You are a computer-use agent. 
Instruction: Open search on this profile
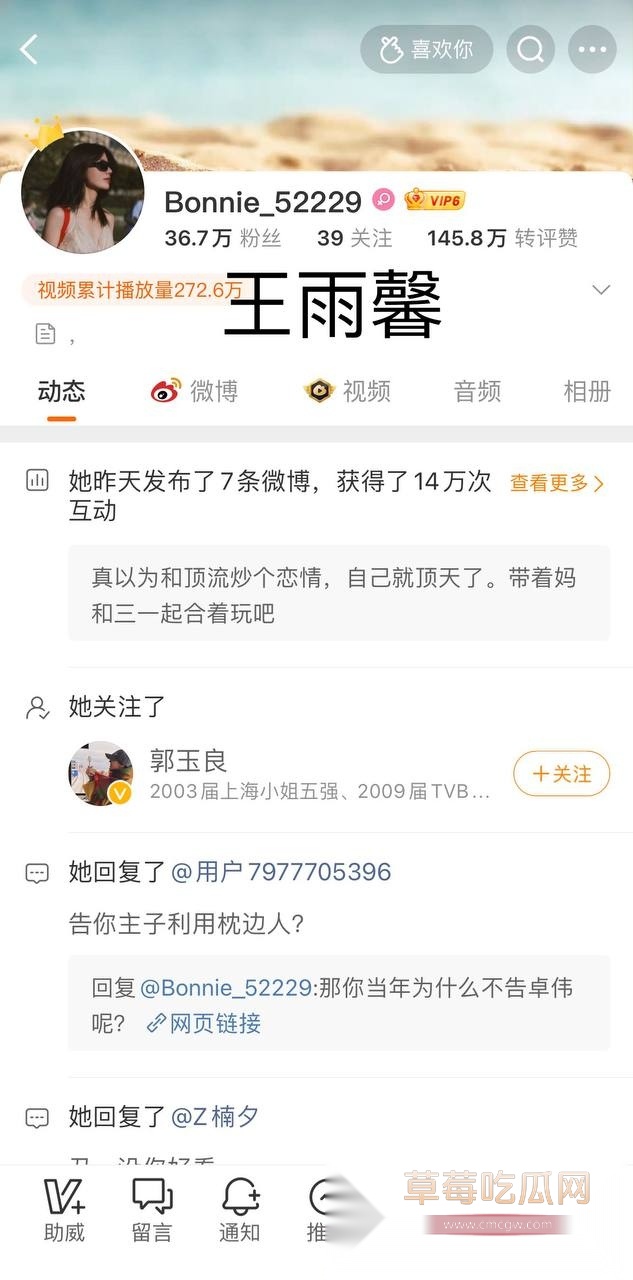point(531,49)
